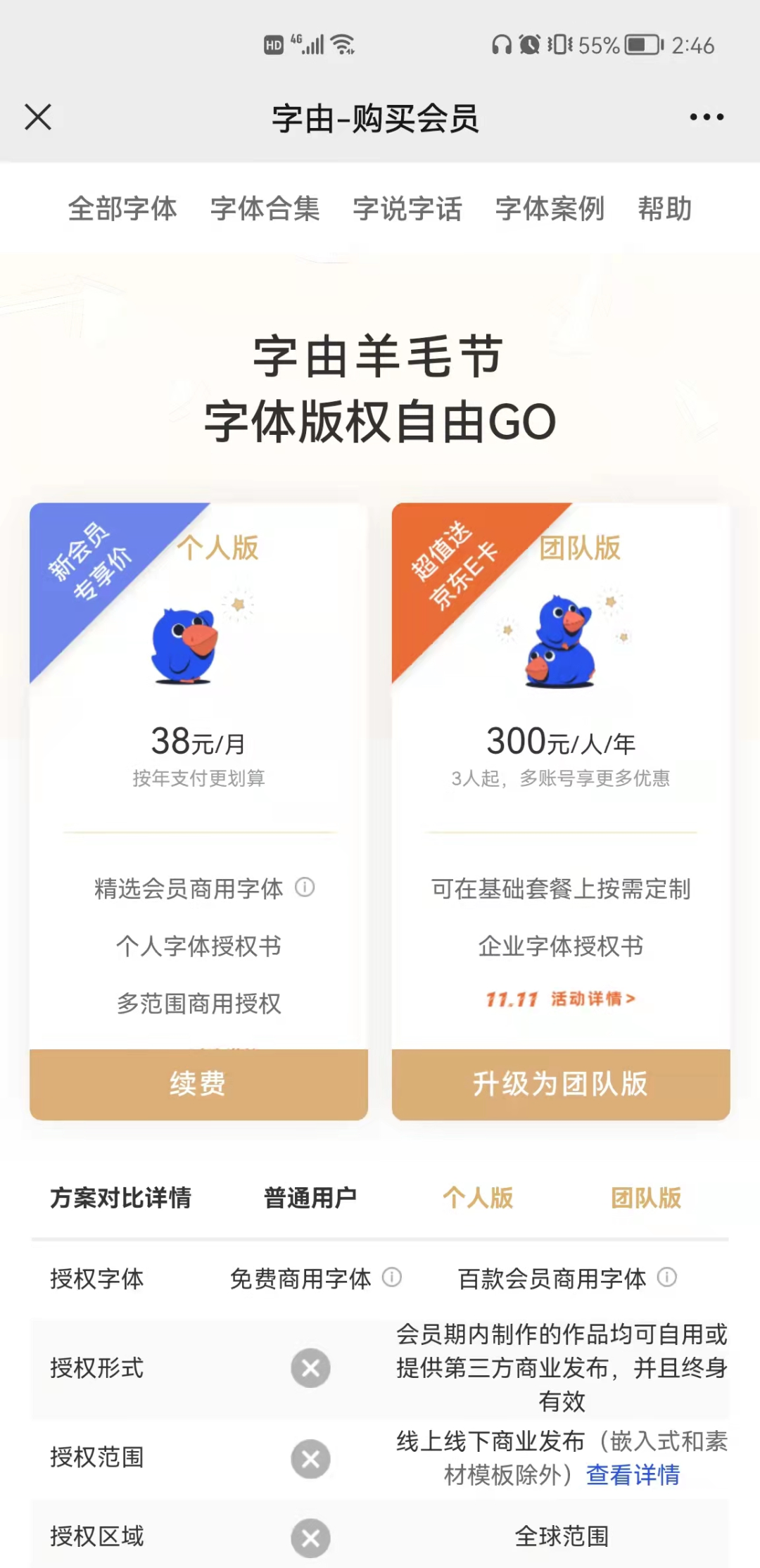
Task: Tap the 续费 button on 个人版 card
Action: (198, 1084)
